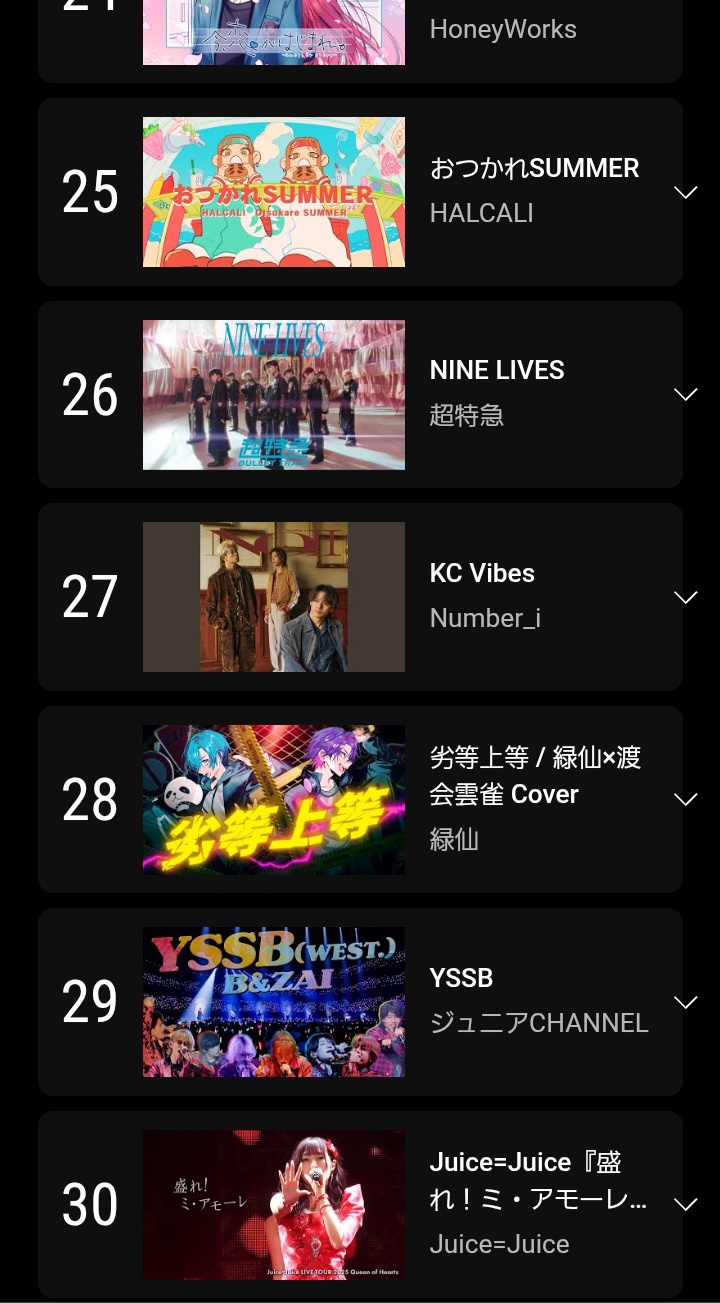Open the 劣等上等 video thumbnail
Screen dimensions: 720x1303
(274, 799)
